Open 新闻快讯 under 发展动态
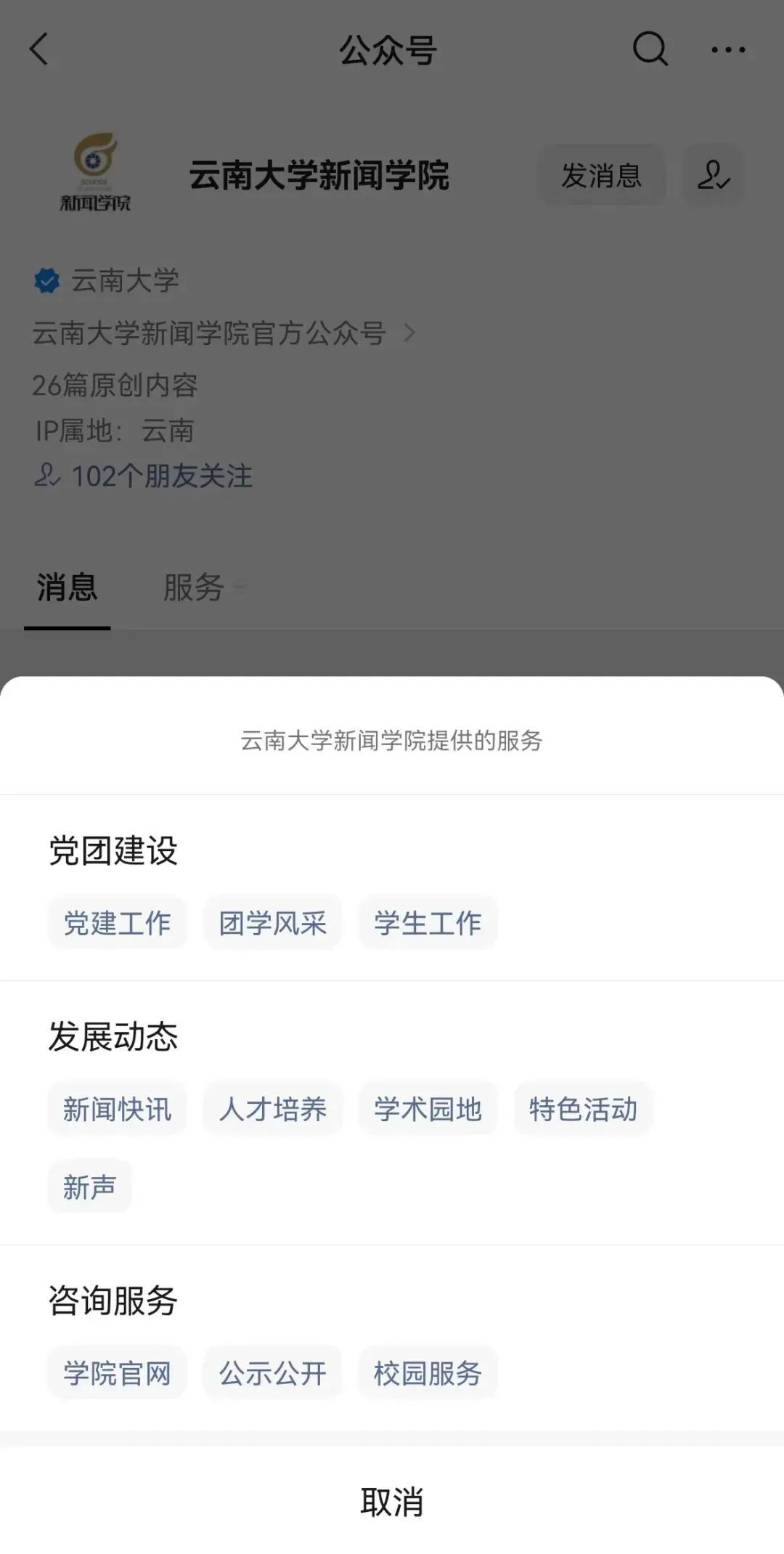The width and height of the screenshot is (784, 1554). click(117, 1109)
